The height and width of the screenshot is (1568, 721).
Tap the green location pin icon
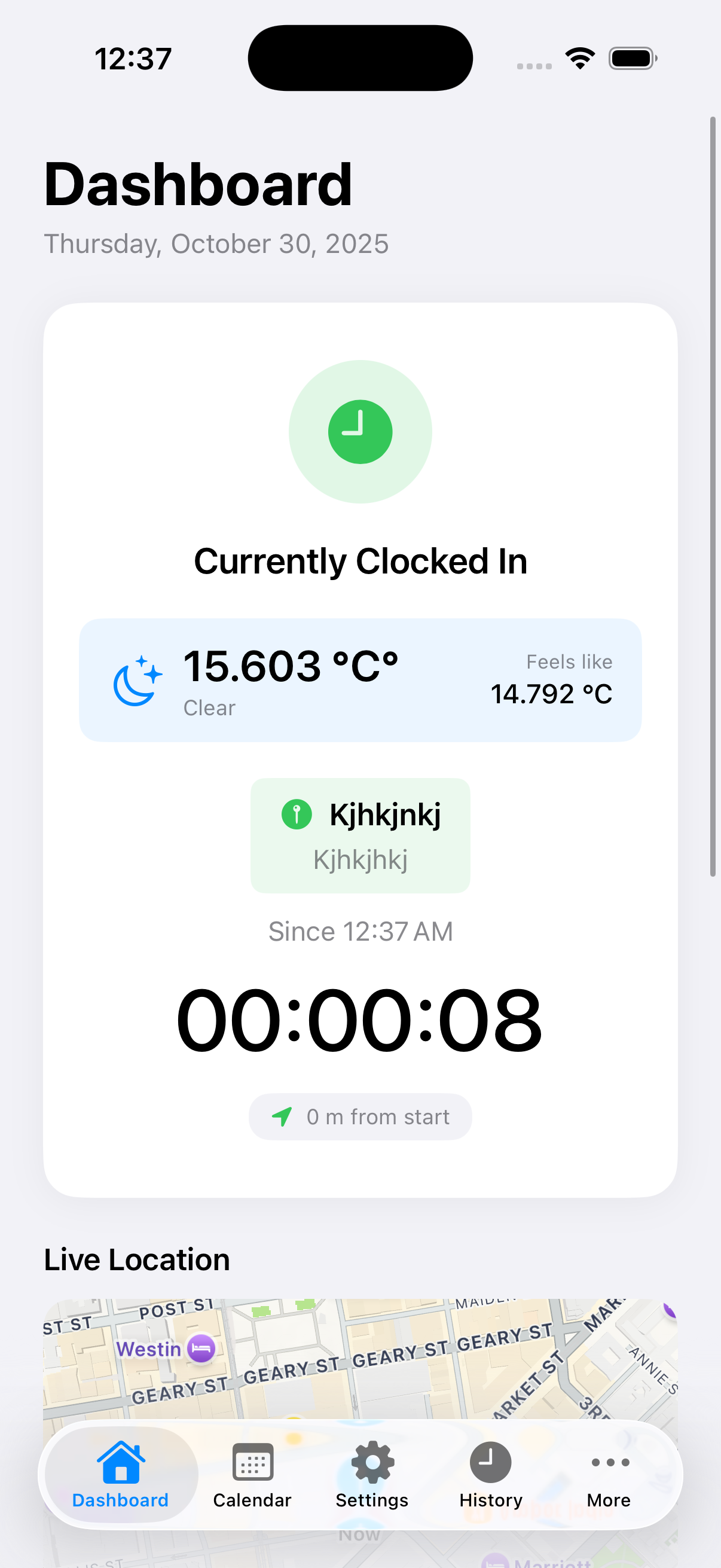pos(298,814)
